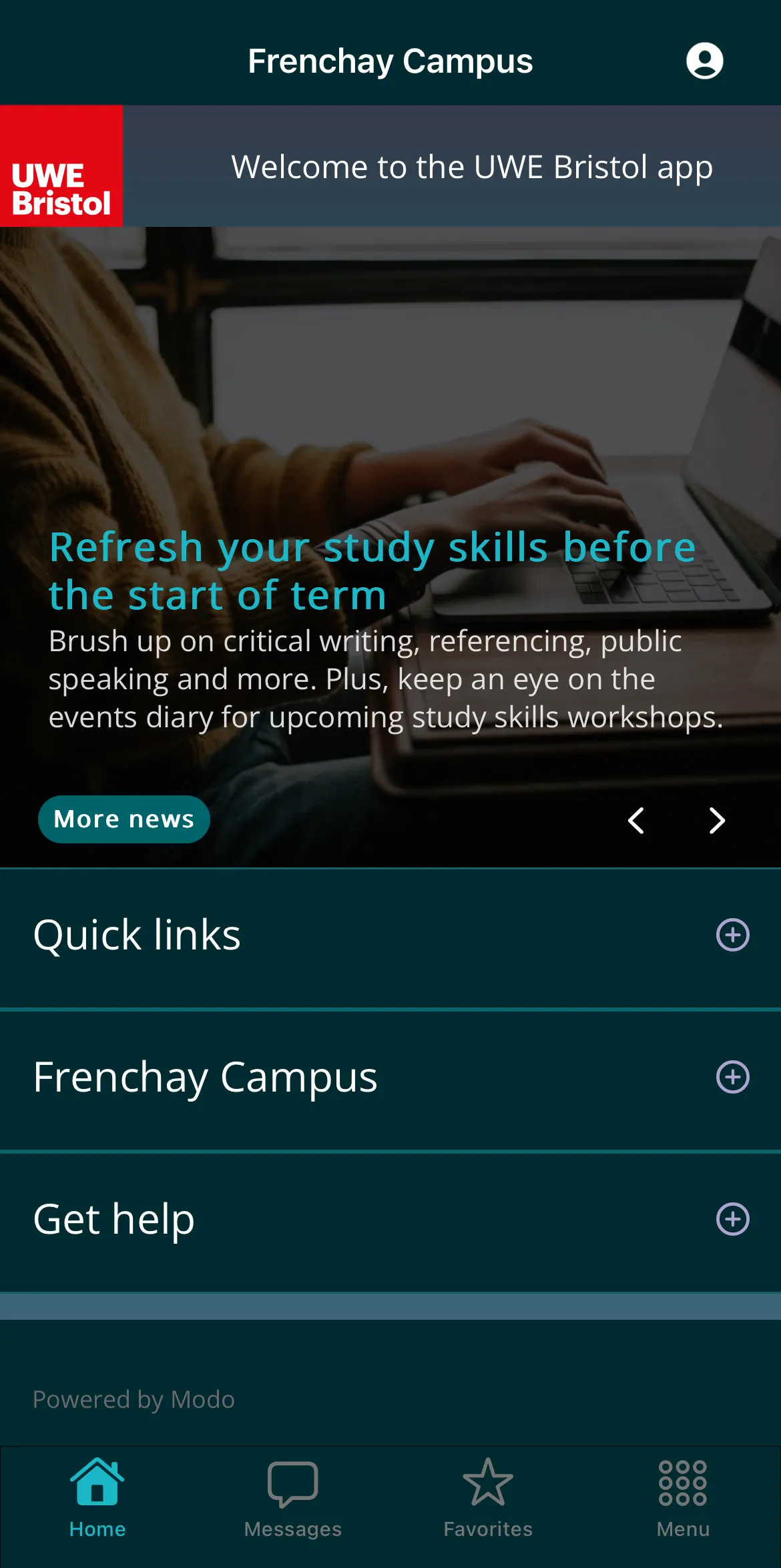Expand the Quick links section
Image resolution: width=781 pixels, height=1568 pixels.
[x=390, y=935]
